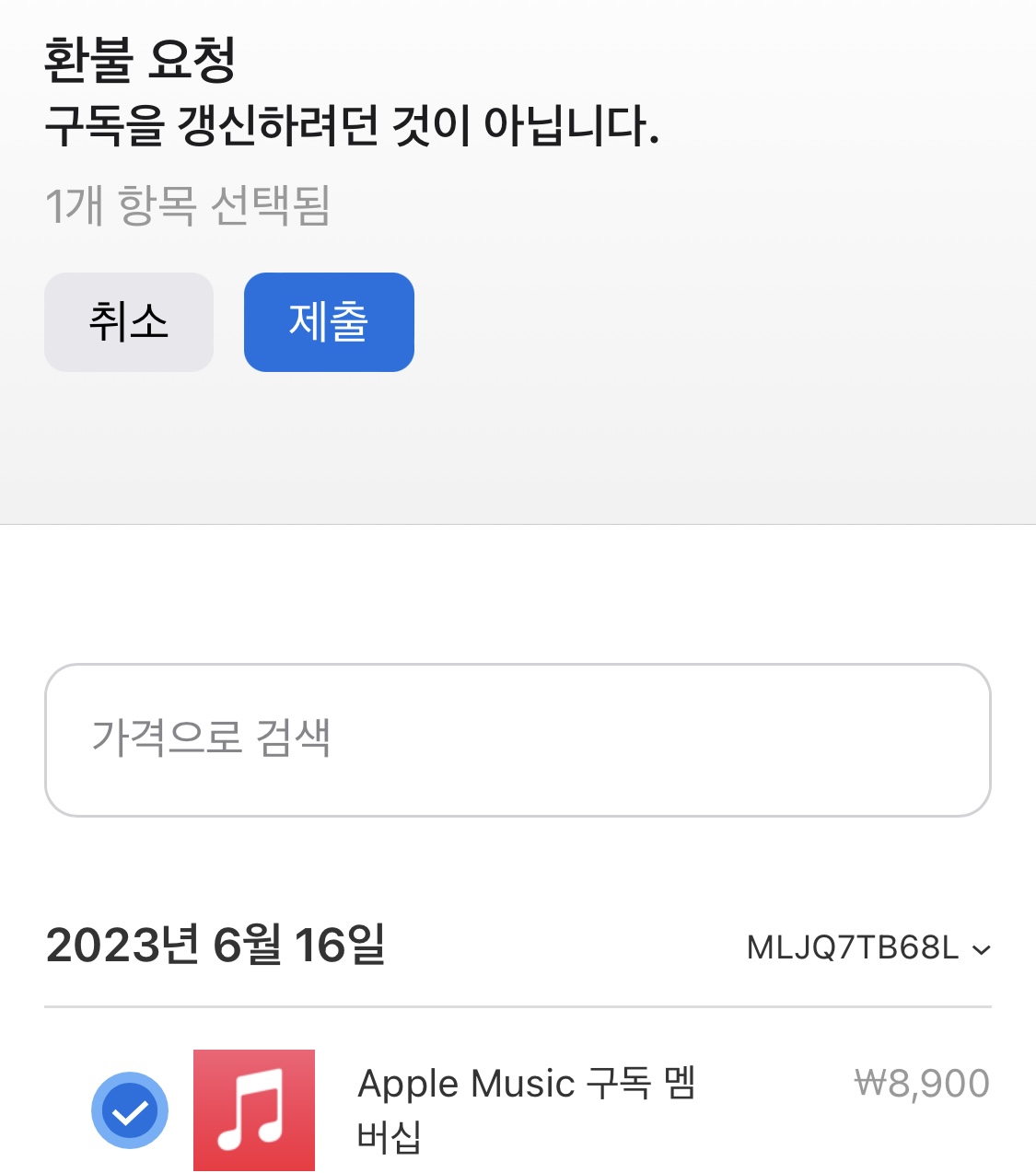The width and height of the screenshot is (1036, 1173).
Task: Click the blue checkmark selection circle
Action: click(x=132, y=1109)
